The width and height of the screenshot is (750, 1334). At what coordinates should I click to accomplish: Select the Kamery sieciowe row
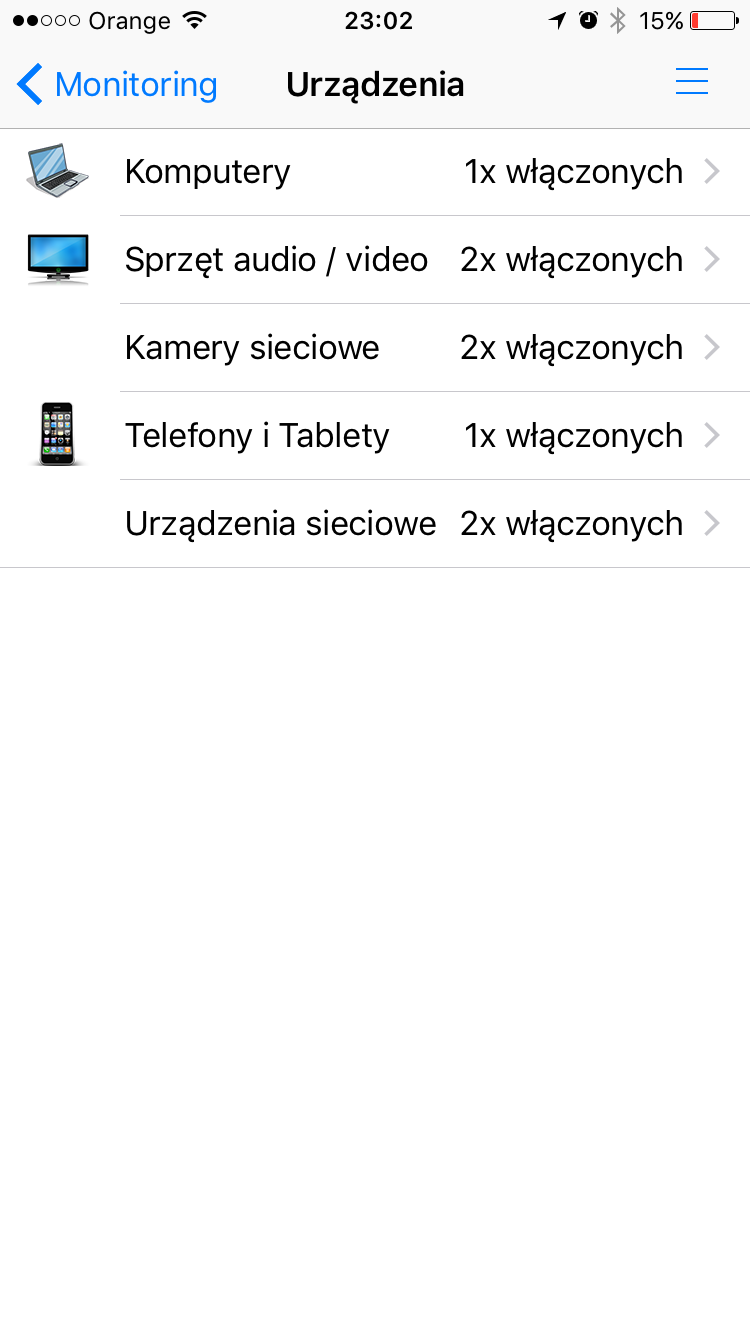point(375,348)
